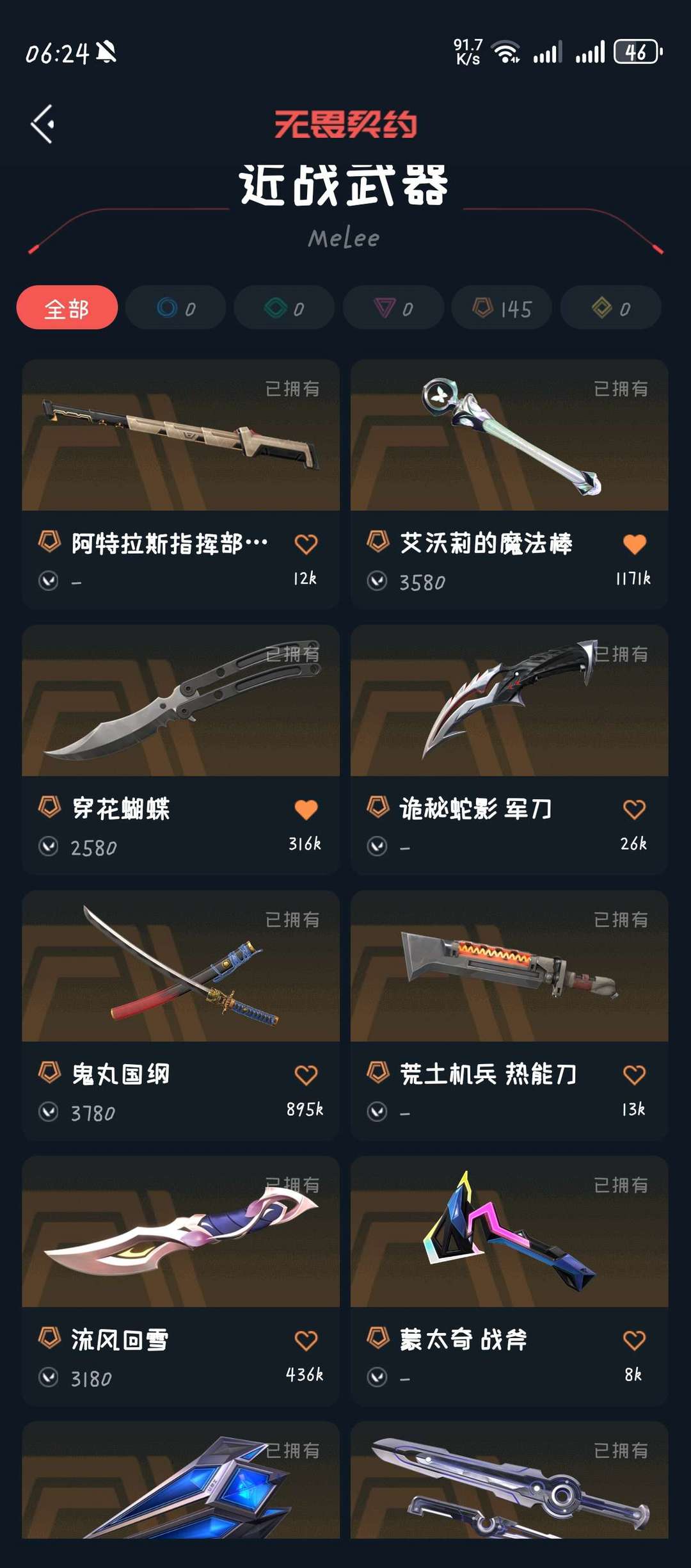
Task: Like the 诡秘蛇影 军刀 skin
Action: click(634, 809)
